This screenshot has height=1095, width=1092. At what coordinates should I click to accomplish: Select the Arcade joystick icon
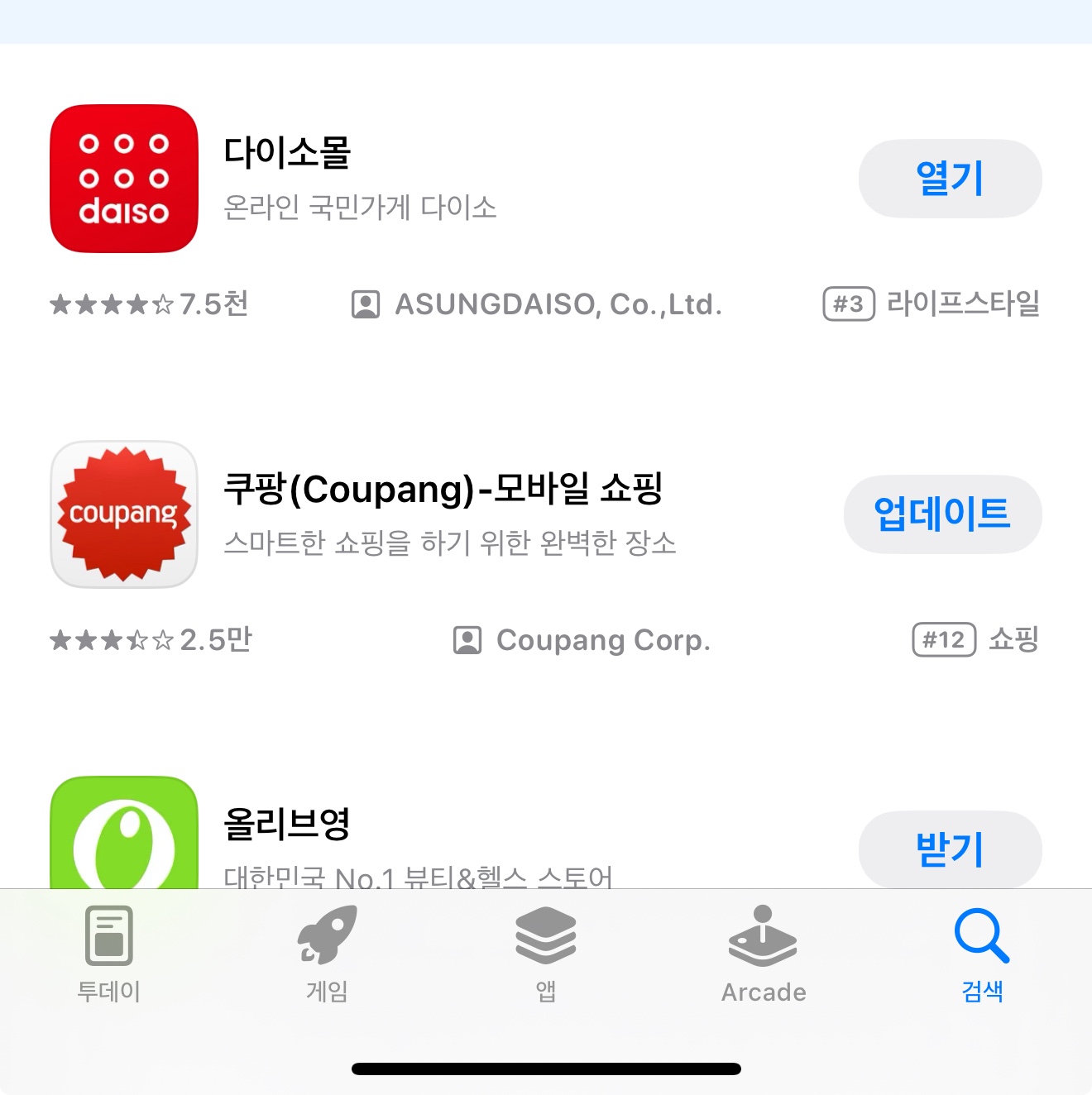click(763, 951)
